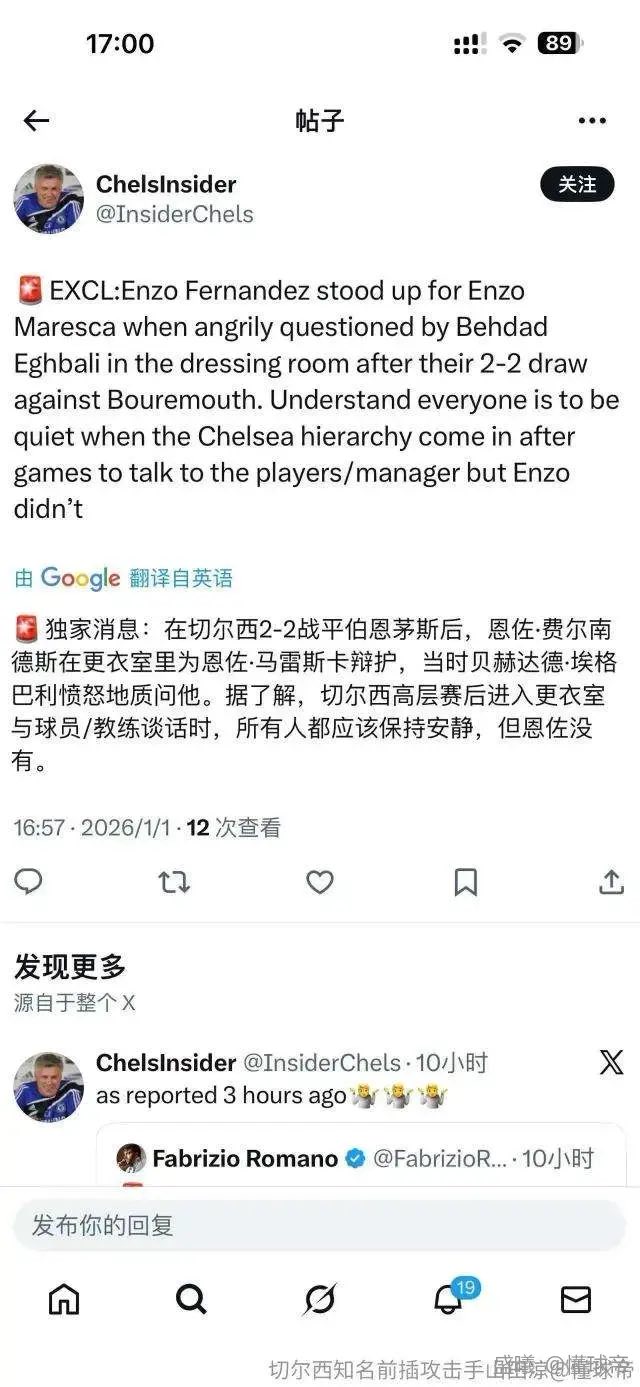Like the Enzo Fernandez post
Screen dimensions: 640x1387
319,881
